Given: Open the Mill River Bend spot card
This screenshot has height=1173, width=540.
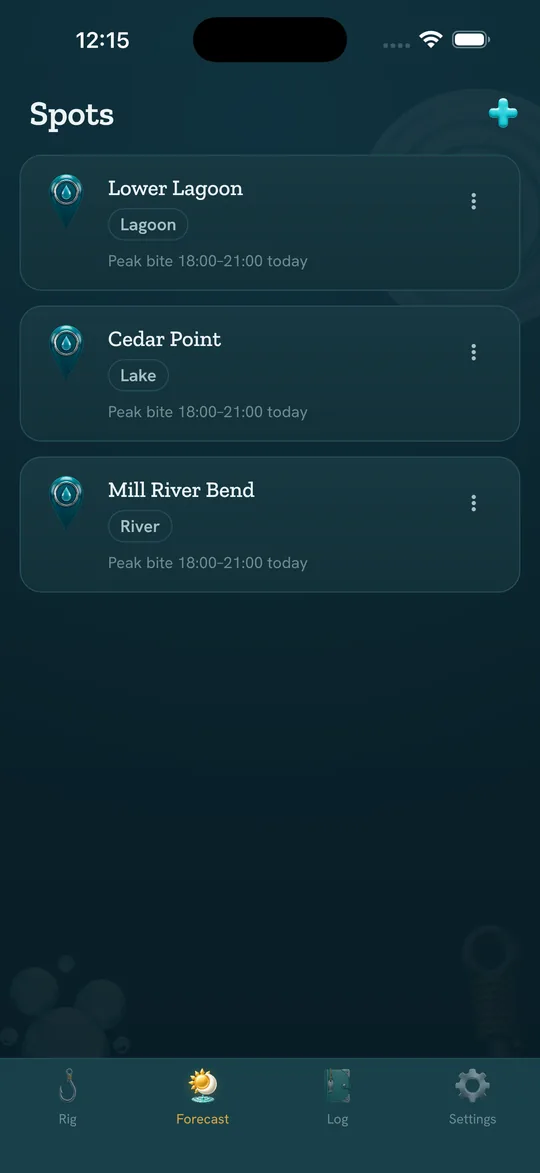Looking at the screenshot, I should [x=269, y=524].
